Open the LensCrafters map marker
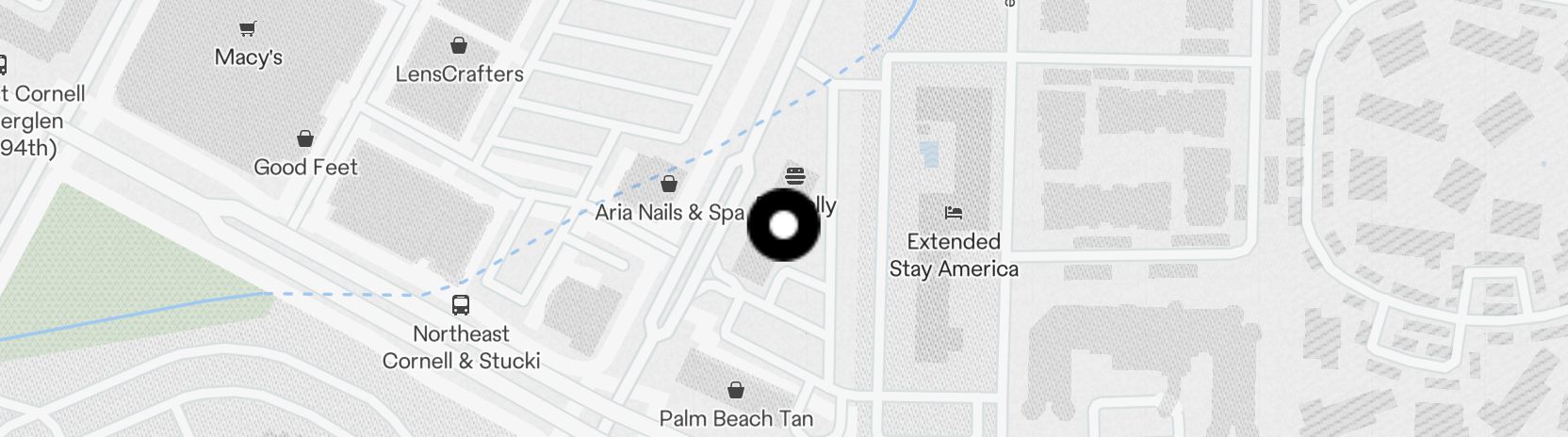The height and width of the screenshot is (437, 1568). tap(459, 45)
